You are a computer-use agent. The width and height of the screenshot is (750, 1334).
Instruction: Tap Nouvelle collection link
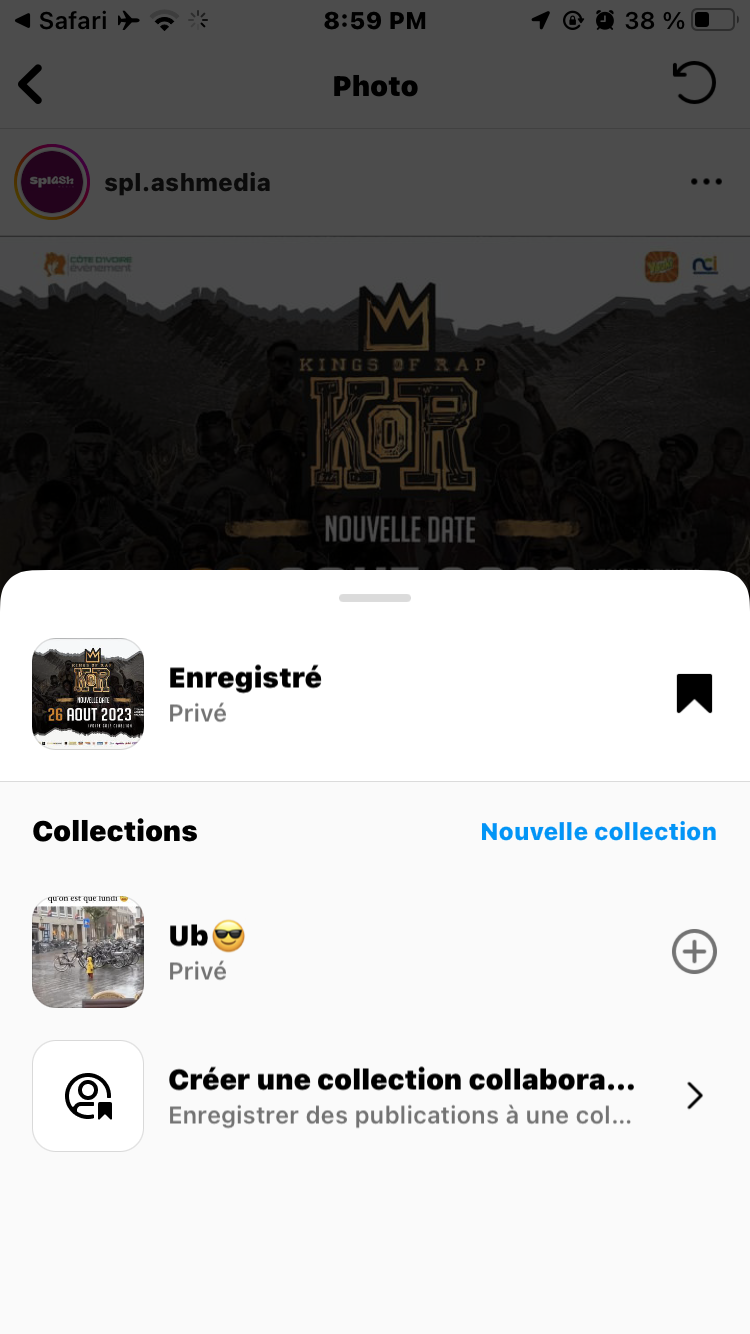pyautogui.click(x=598, y=832)
